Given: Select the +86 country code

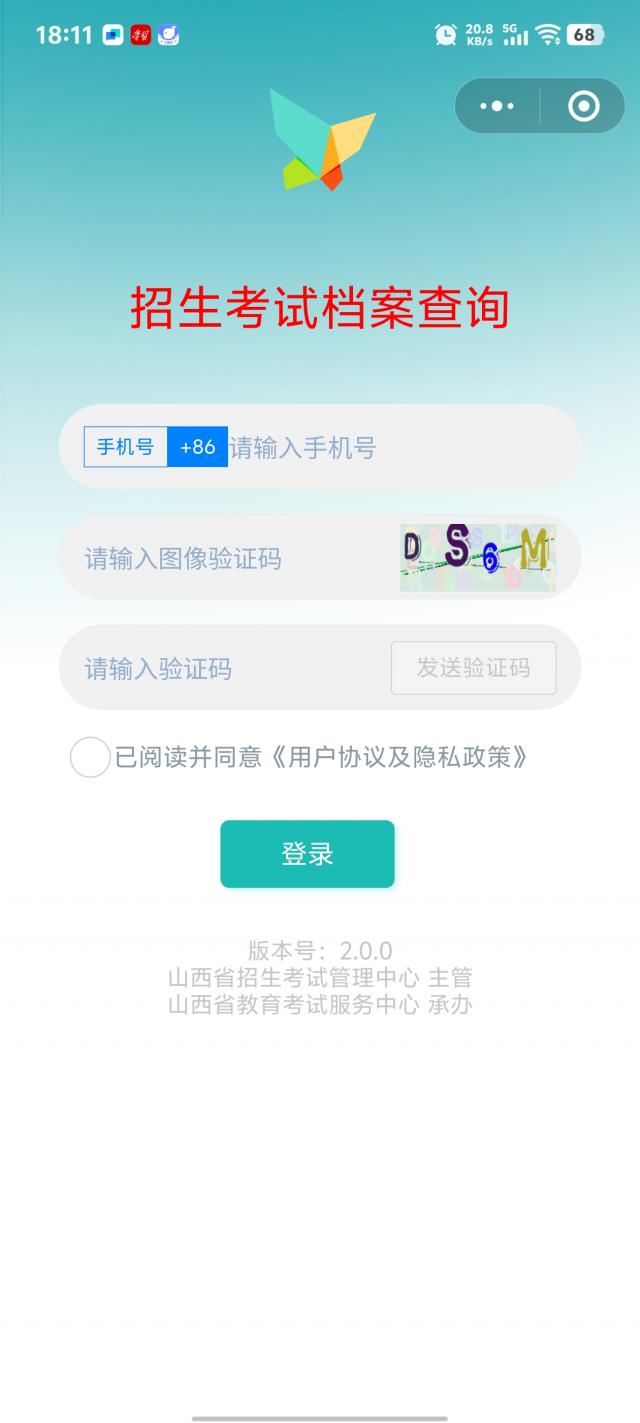Looking at the screenshot, I should click(x=197, y=447).
